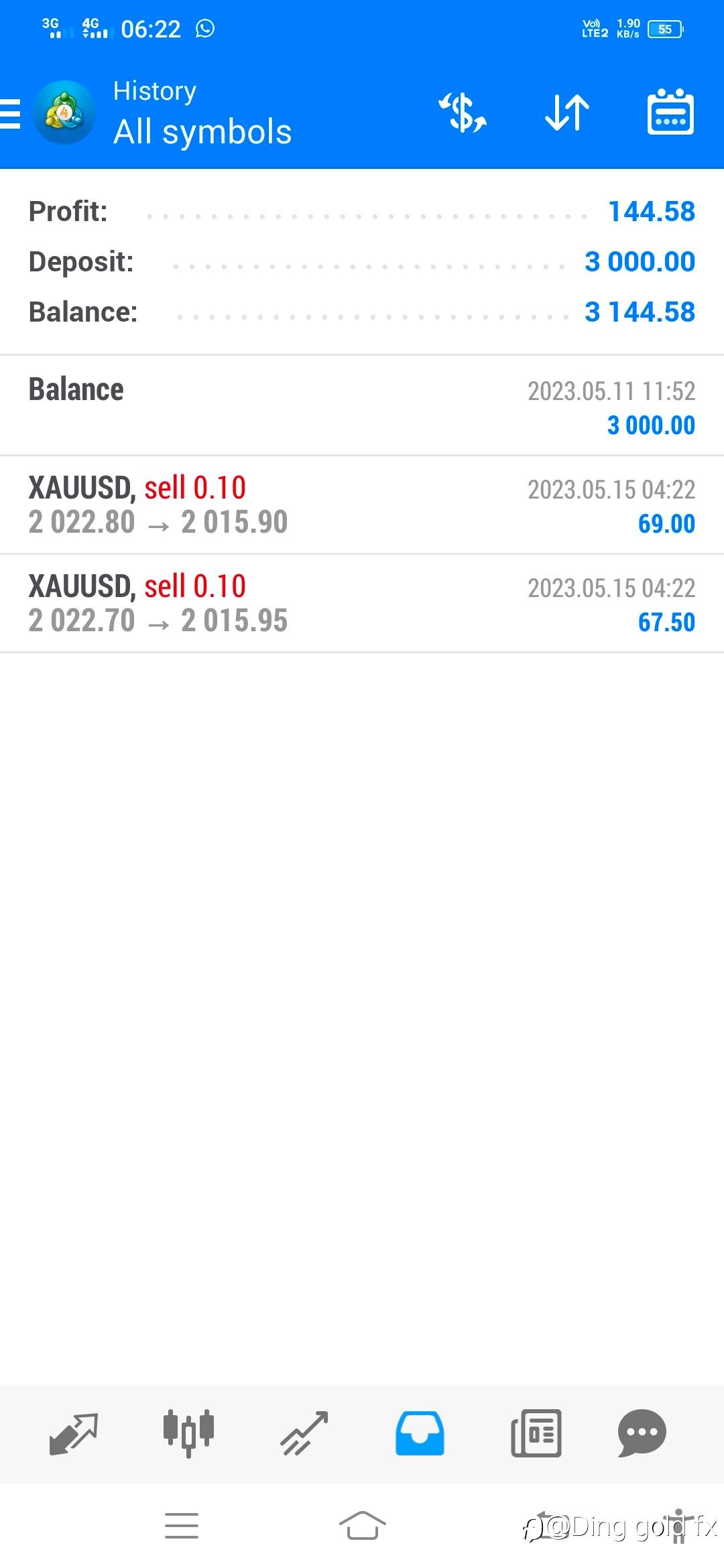Open the Balance 3 000.00 deposit entry

pos(362,406)
